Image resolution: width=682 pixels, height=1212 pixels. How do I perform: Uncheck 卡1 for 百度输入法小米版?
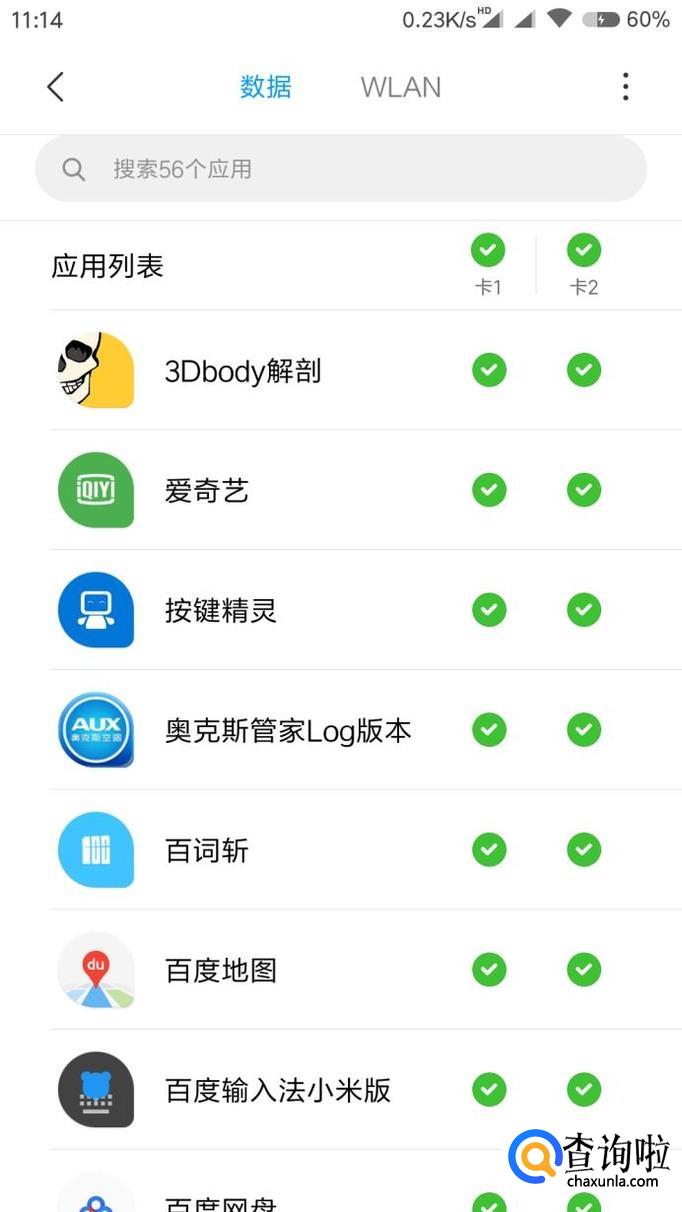coord(488,1090)
